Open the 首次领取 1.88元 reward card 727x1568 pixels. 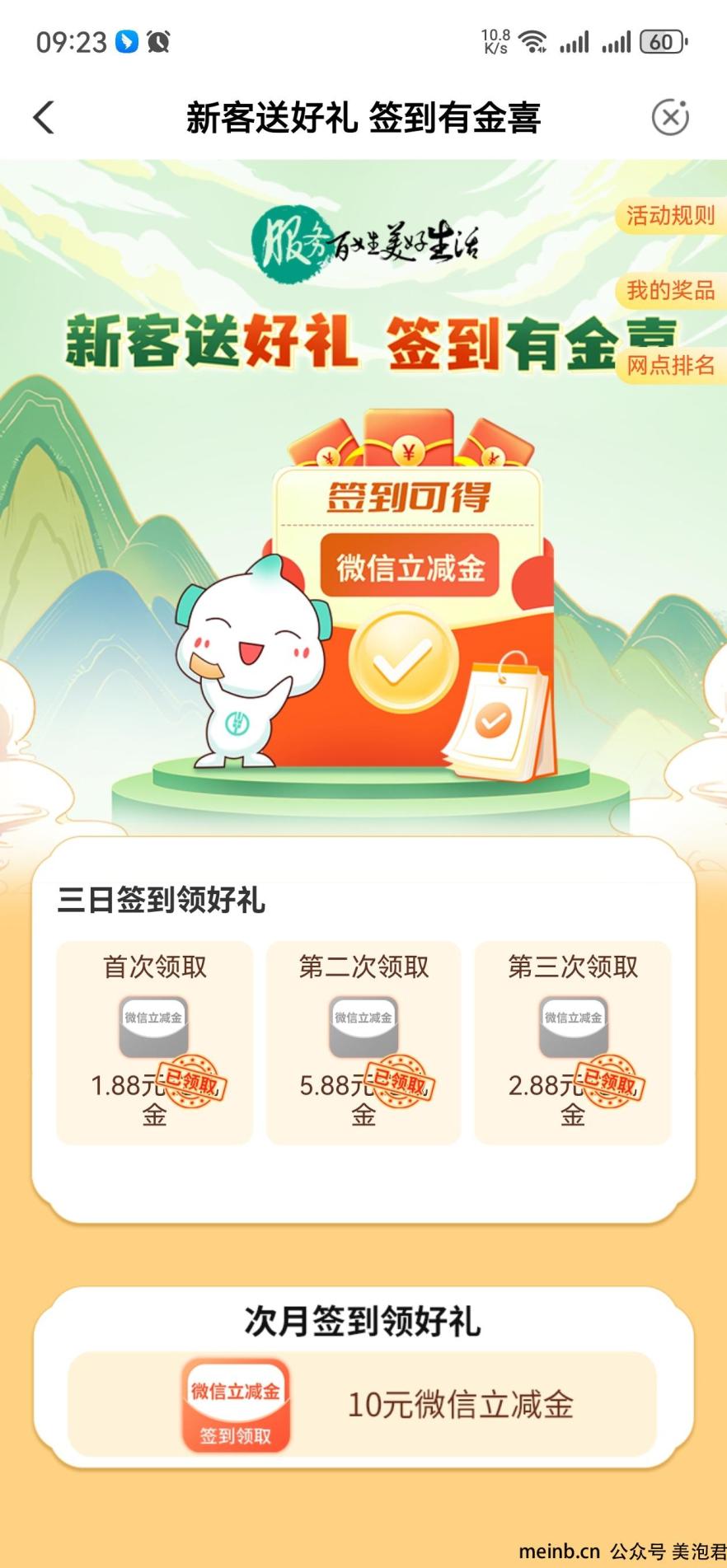tap(154, 1042)
